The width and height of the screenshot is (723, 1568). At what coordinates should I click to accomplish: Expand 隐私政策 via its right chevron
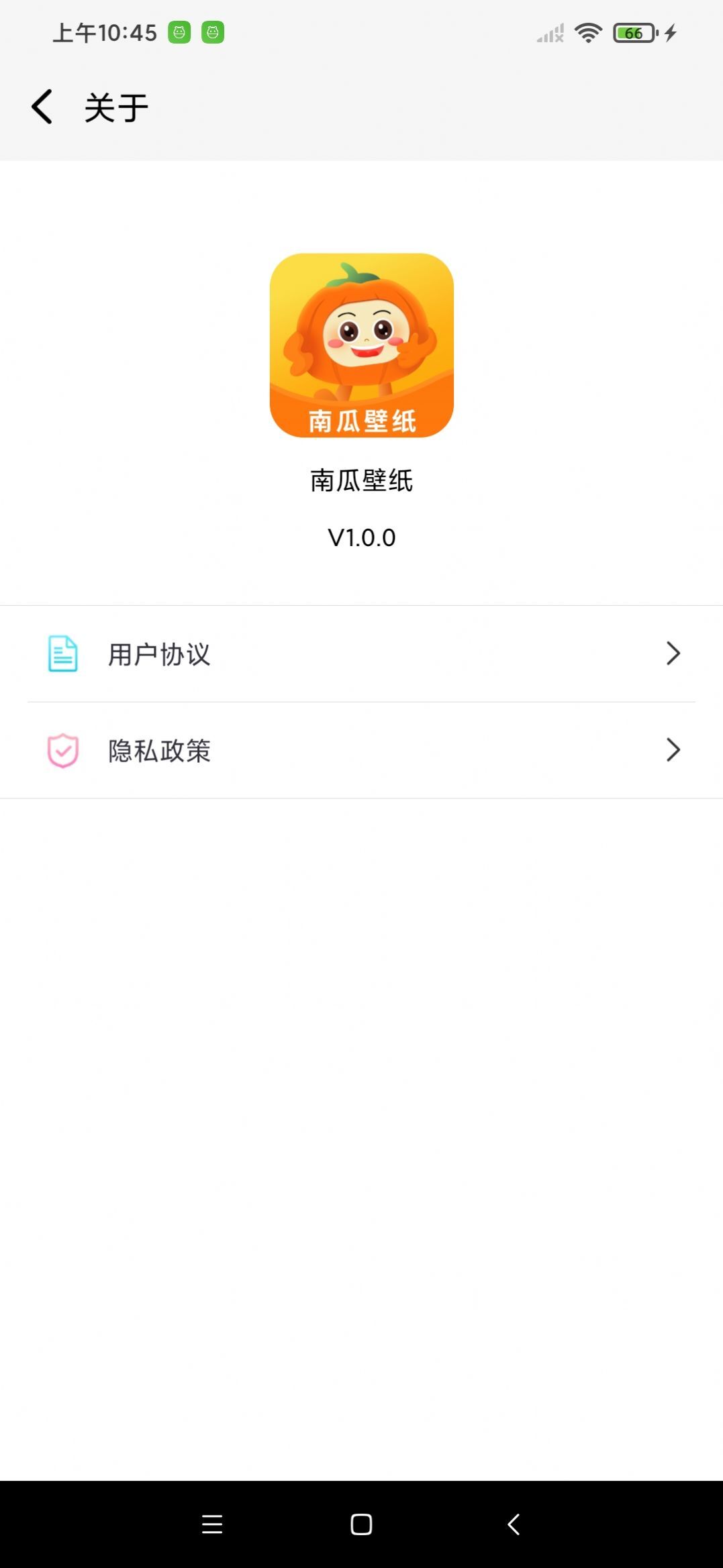pyautogui.click(x=674, y=750)
